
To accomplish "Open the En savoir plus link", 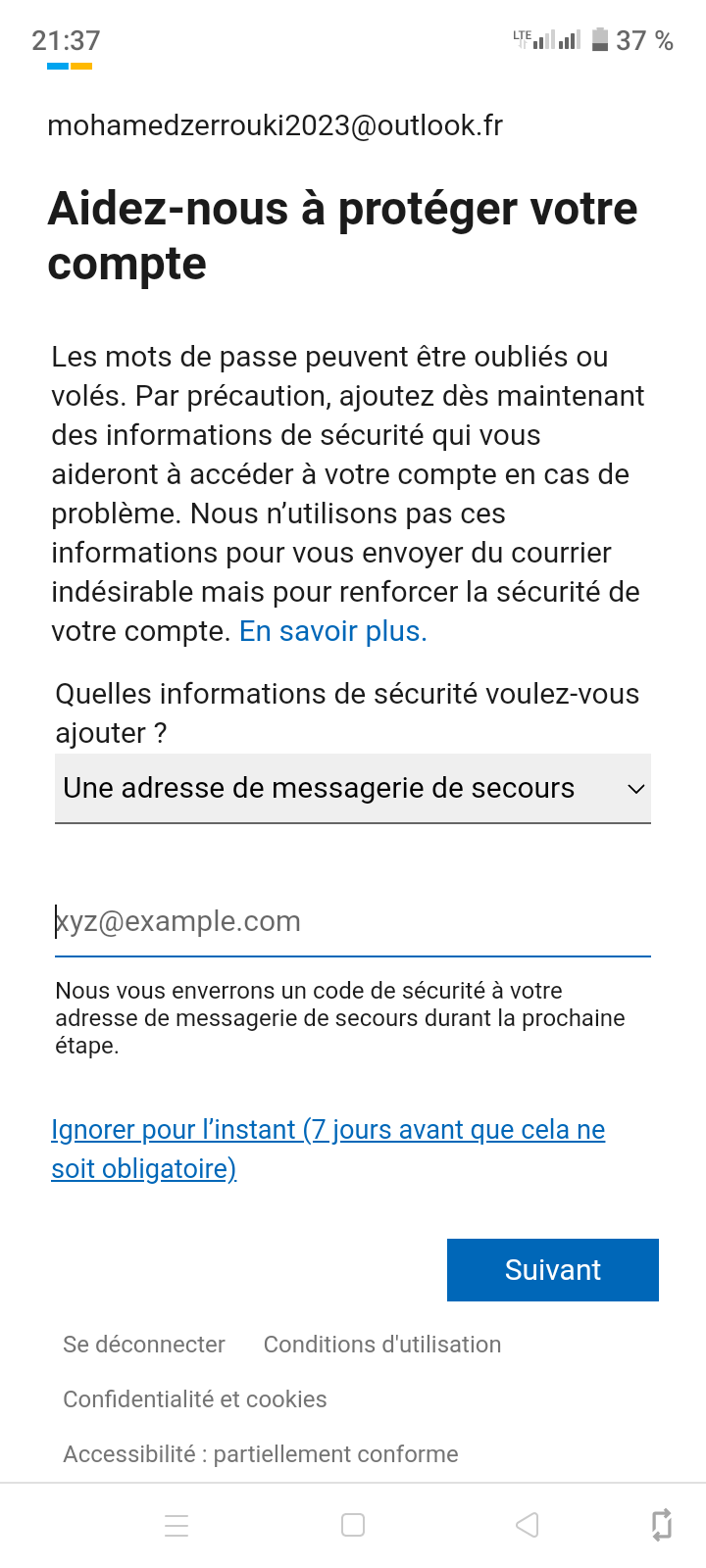I will 333,631.
